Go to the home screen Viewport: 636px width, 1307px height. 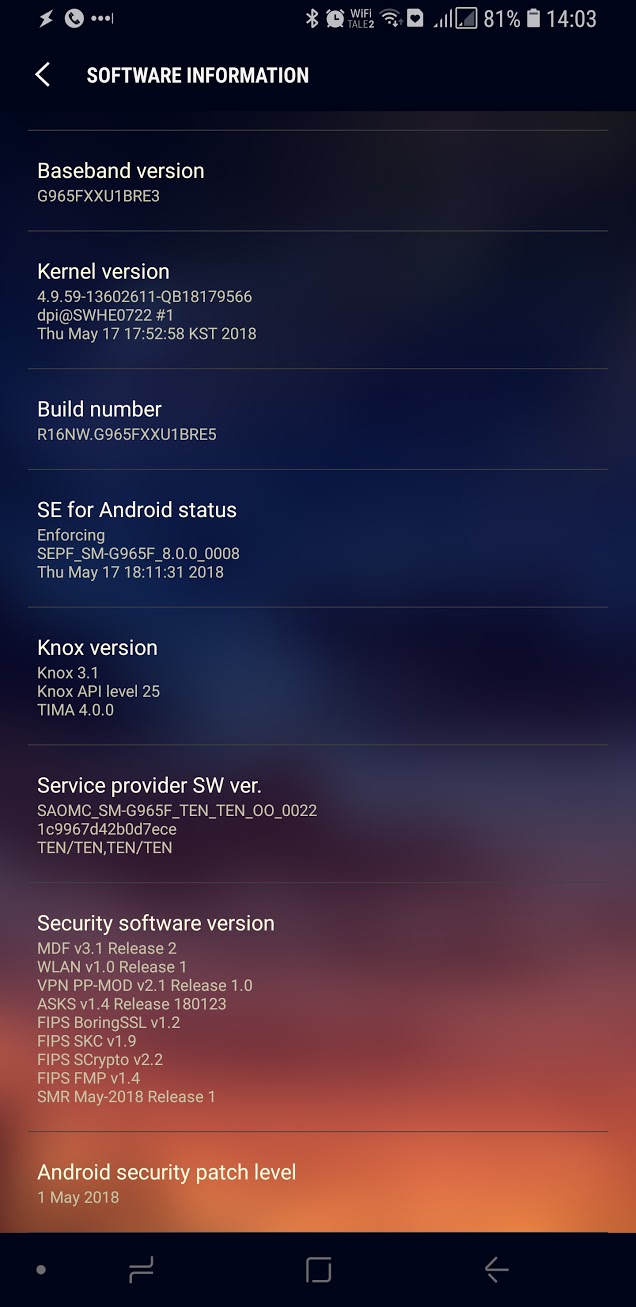[x=318, y=1270]
